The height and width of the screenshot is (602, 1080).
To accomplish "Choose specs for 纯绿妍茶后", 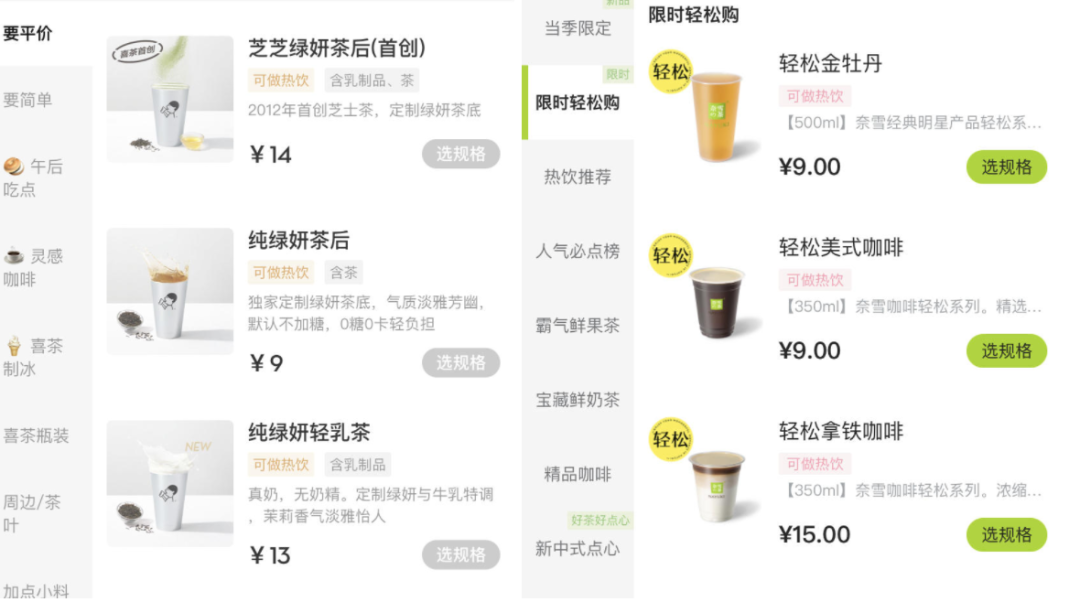I will 460,363.
